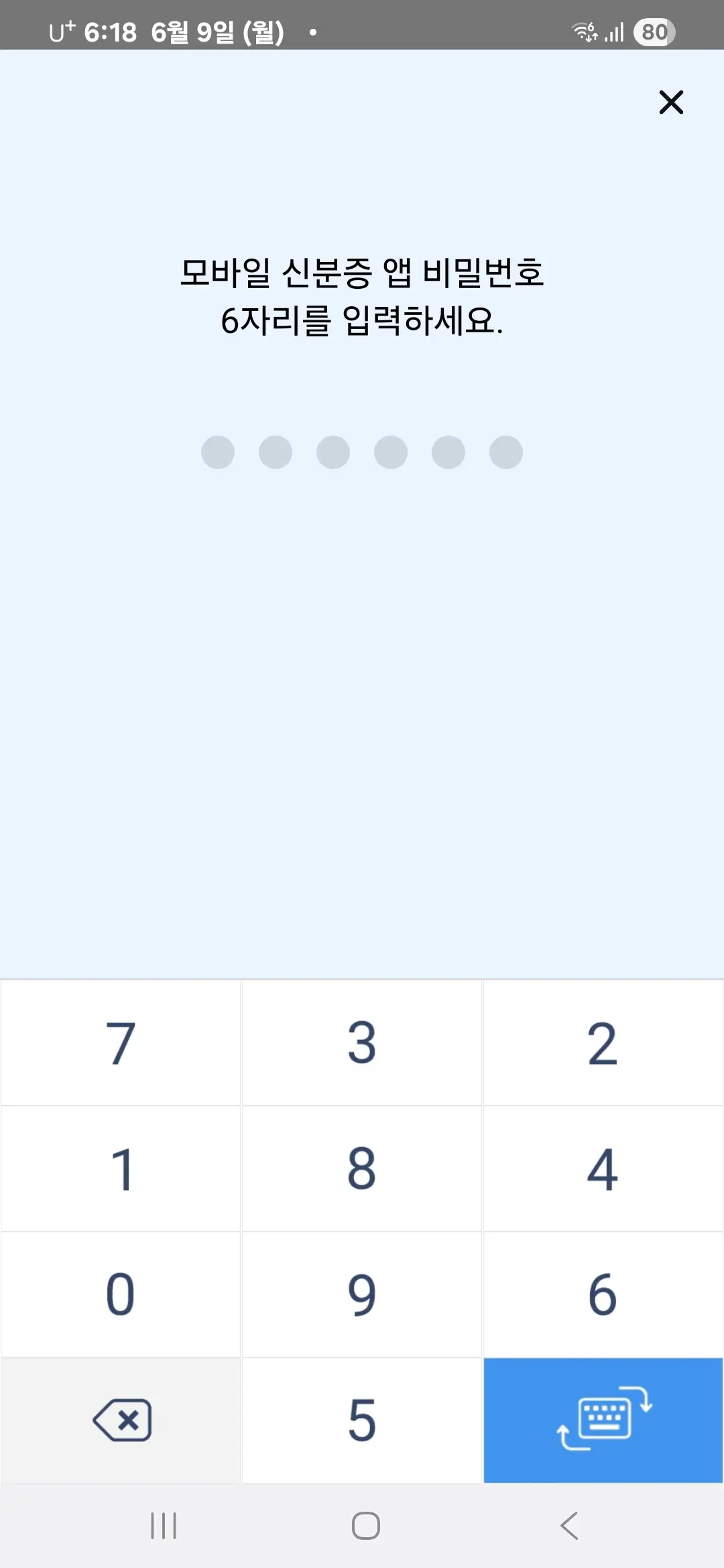The width and height of the screenshot is (724, 1568).
Task: Tap number 7 on the keypad
Action: pyautogui.click(x=121, y=1043)
